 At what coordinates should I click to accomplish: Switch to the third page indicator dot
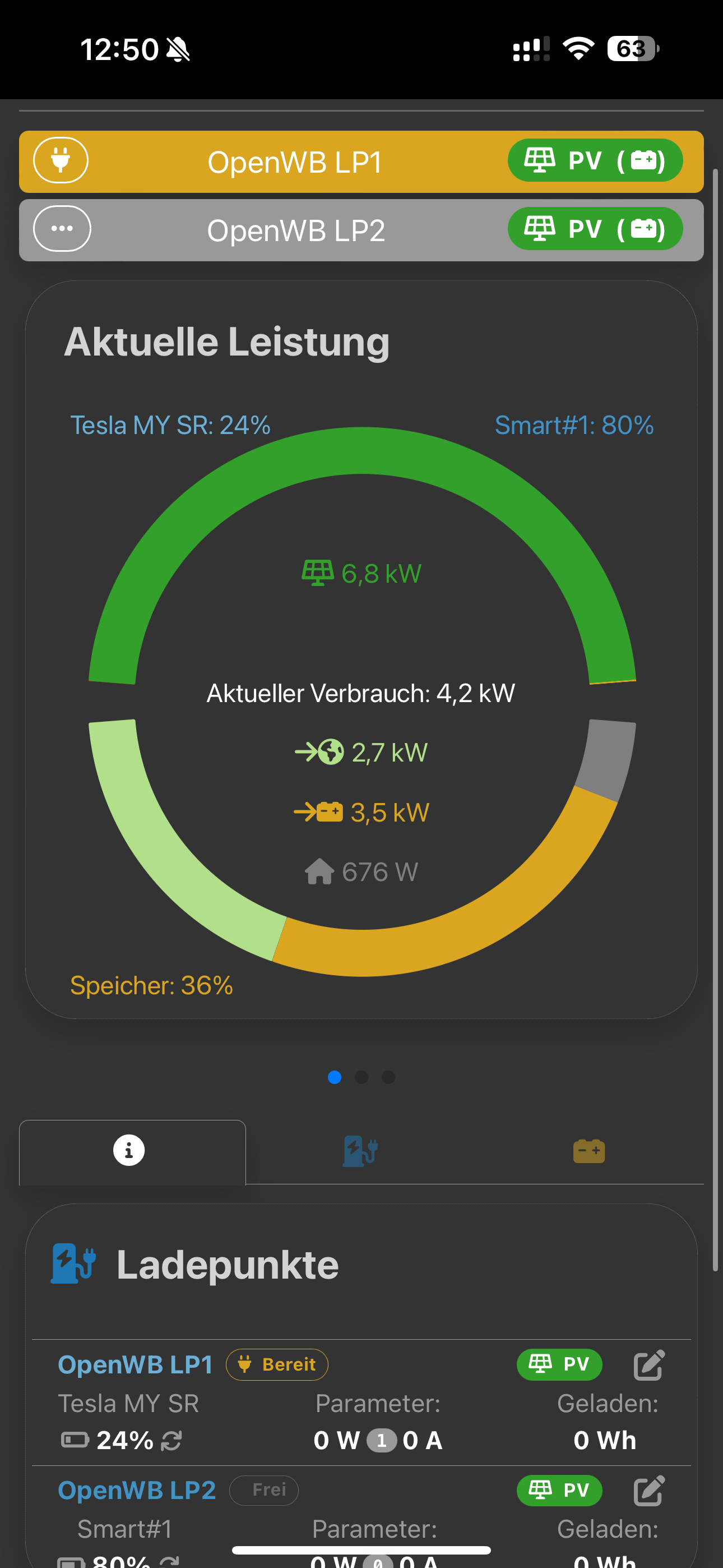(x=388, y=1077)
